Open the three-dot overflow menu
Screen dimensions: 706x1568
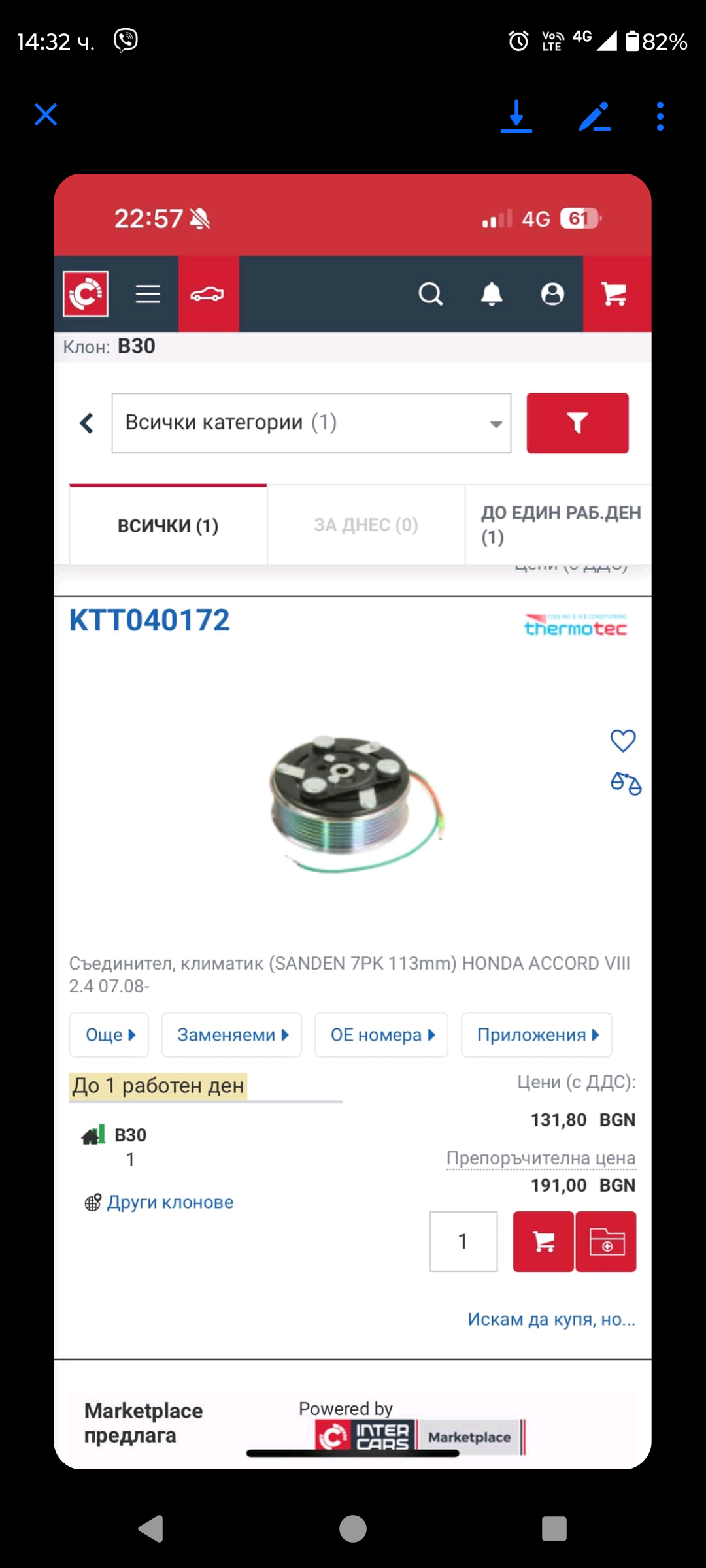pyautogui.click(x=660, y=116)
